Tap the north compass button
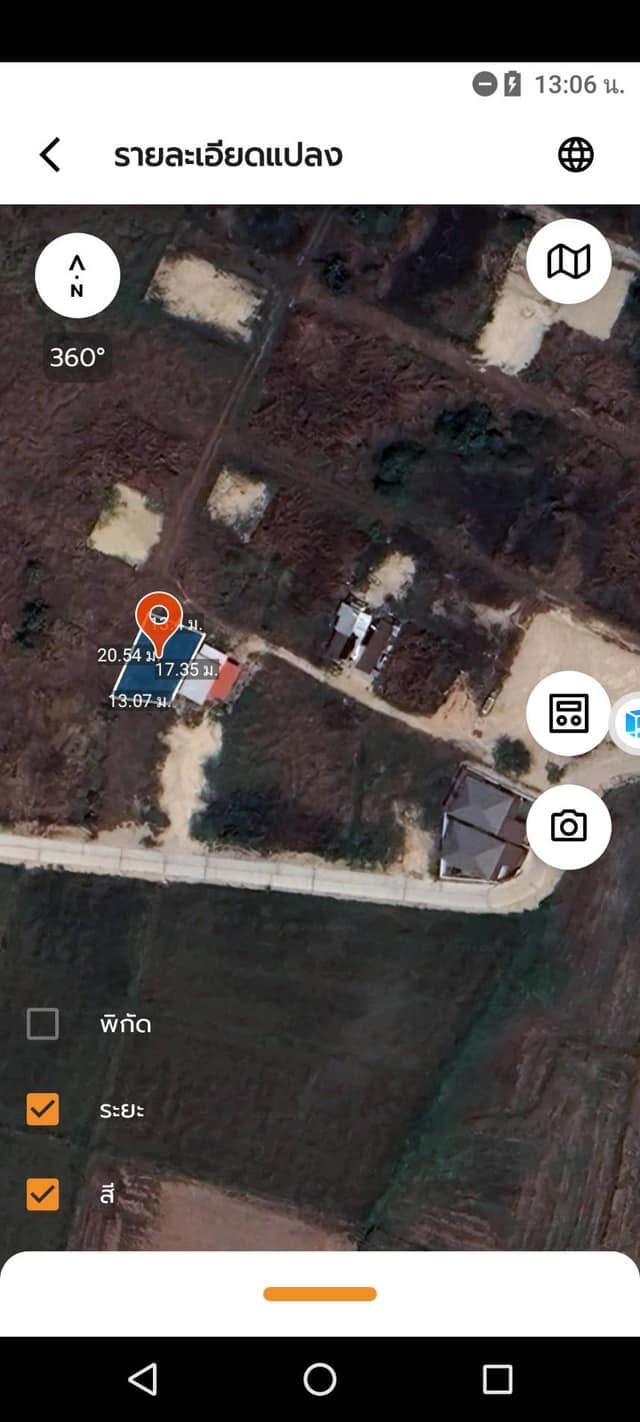The width and height of the screenshot is (640, 1422). click(x=77, y=275)
